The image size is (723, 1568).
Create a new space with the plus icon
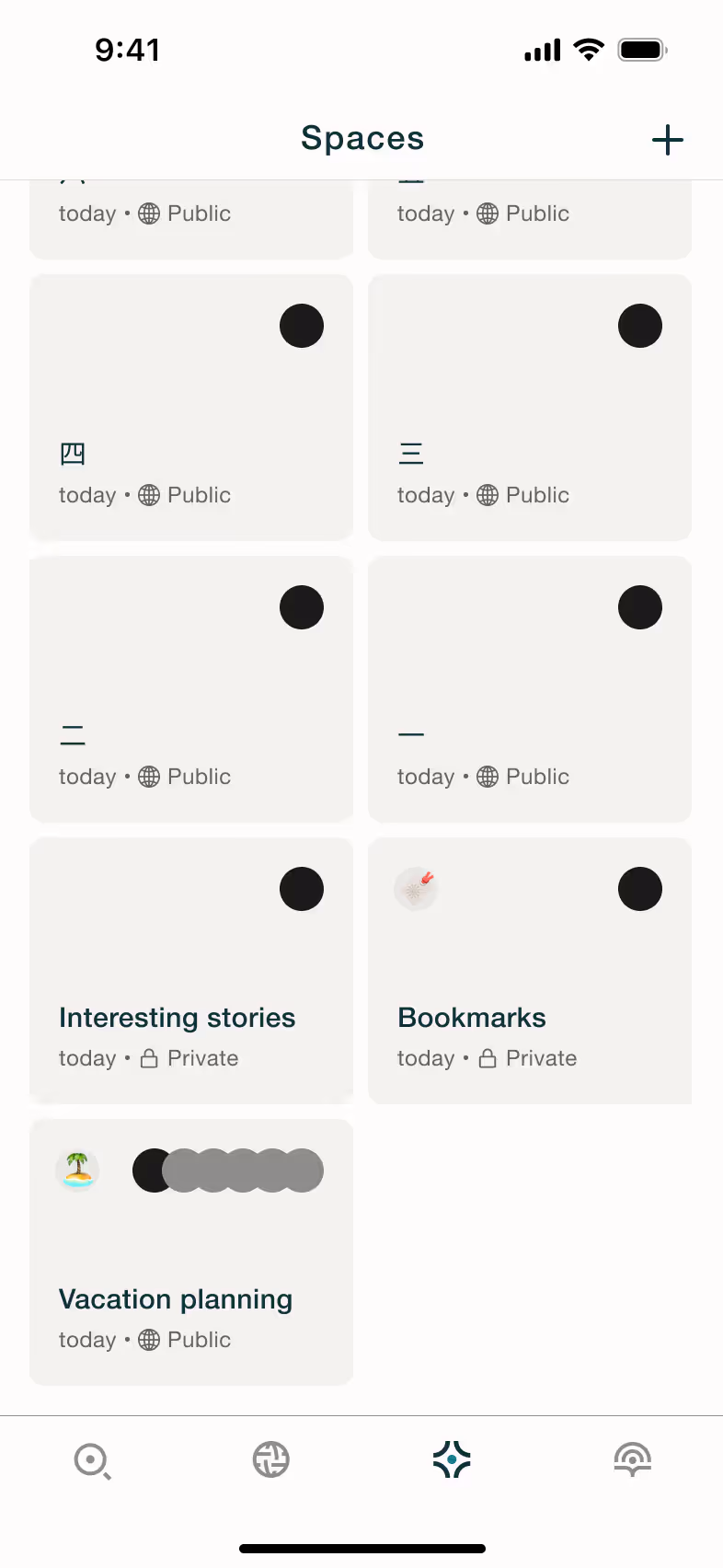(667, 140)
